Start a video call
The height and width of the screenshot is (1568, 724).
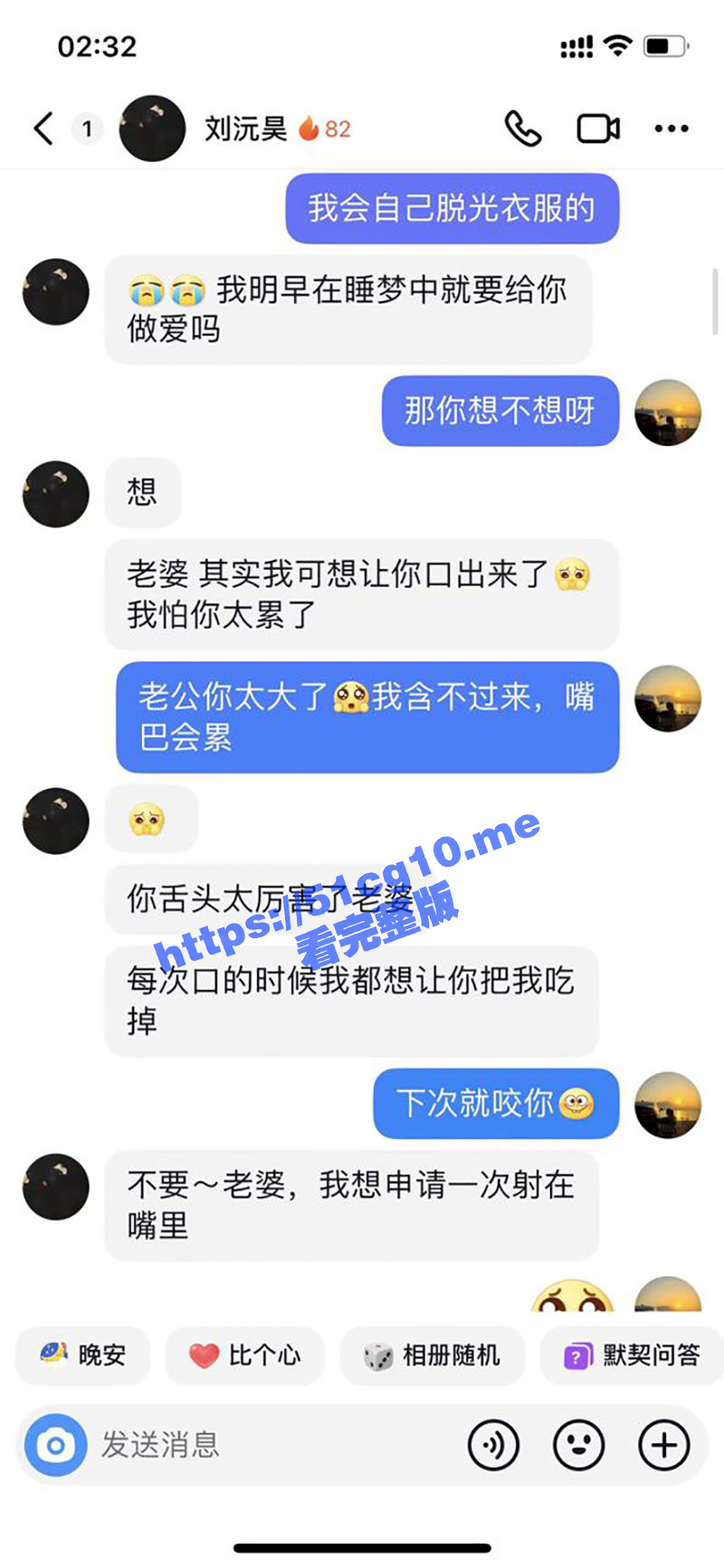(598, 128)
